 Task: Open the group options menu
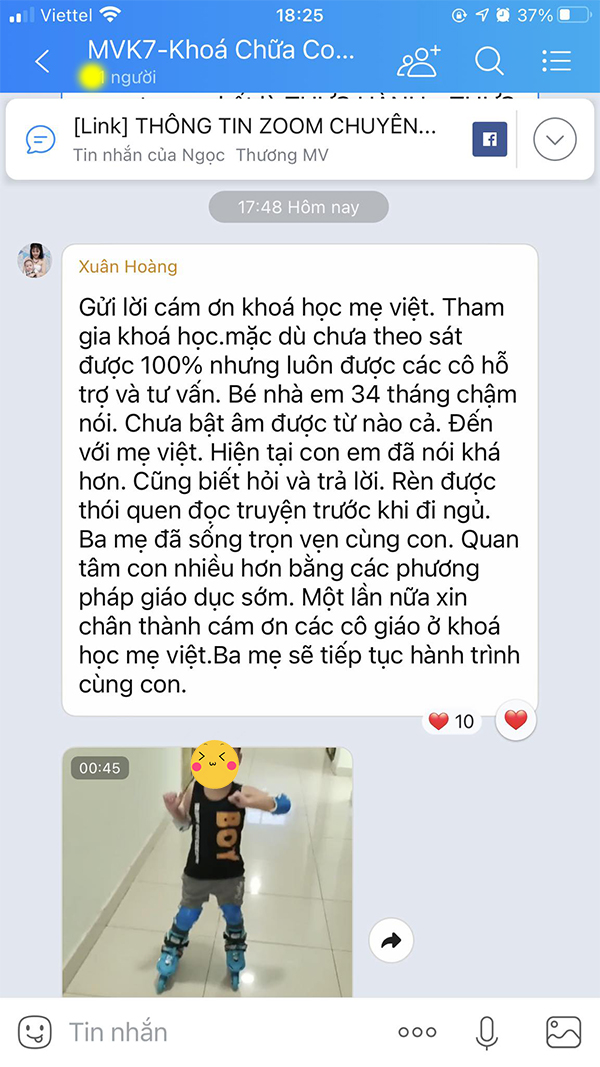pos(556,61)
